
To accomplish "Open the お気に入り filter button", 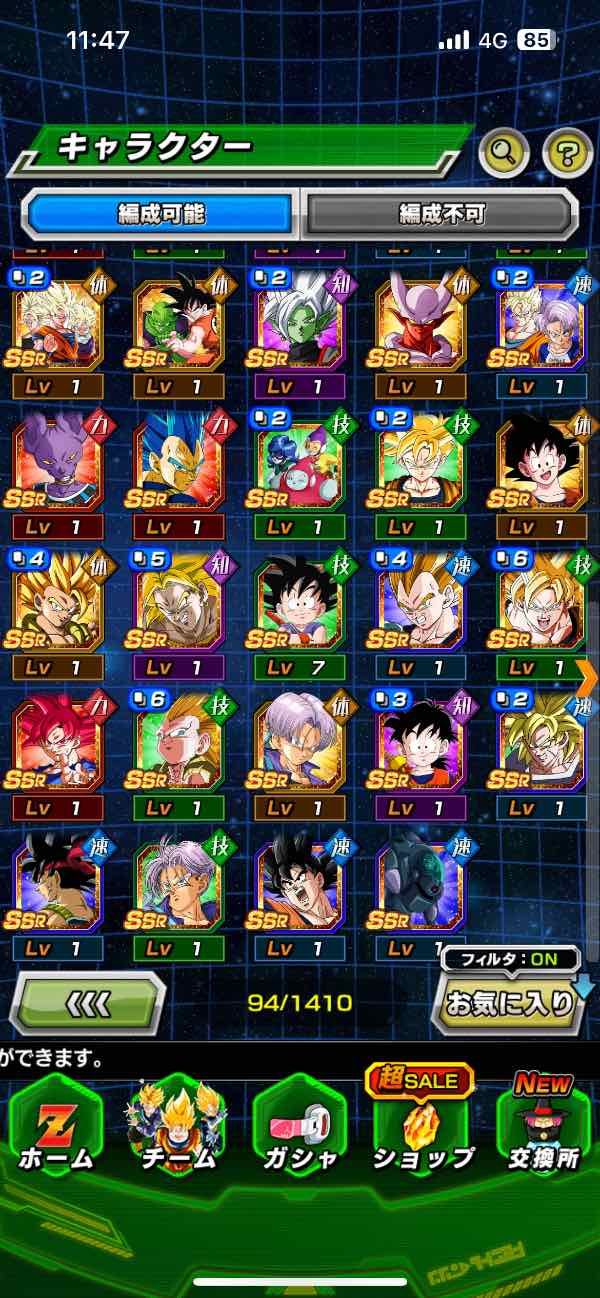I will (x=509, y=1003).
